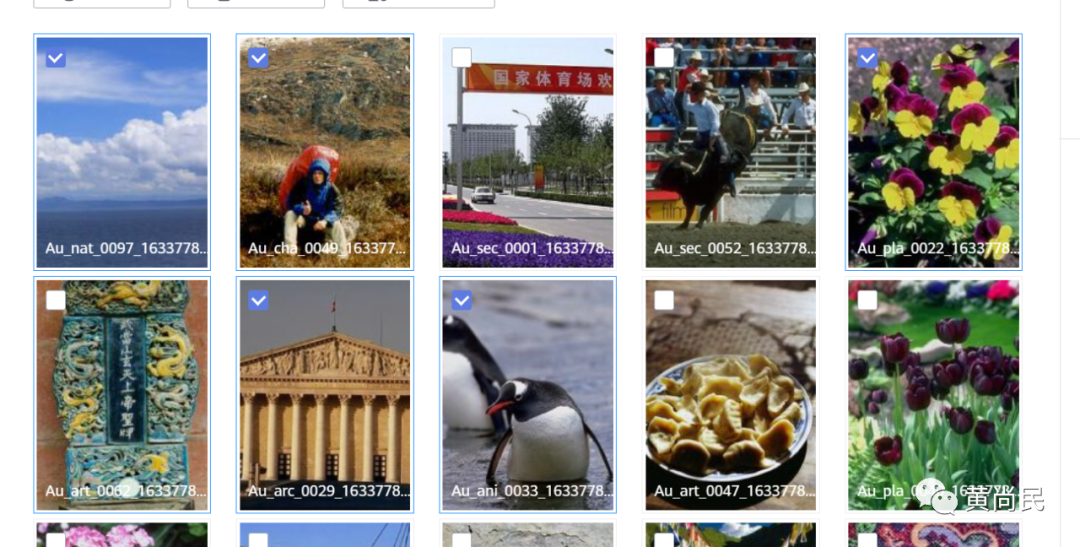Screen dimensions: 1080x547
Task: Uncheck the Au_nat_0097 sky image checkbox
Action: (x=56, y=58)
